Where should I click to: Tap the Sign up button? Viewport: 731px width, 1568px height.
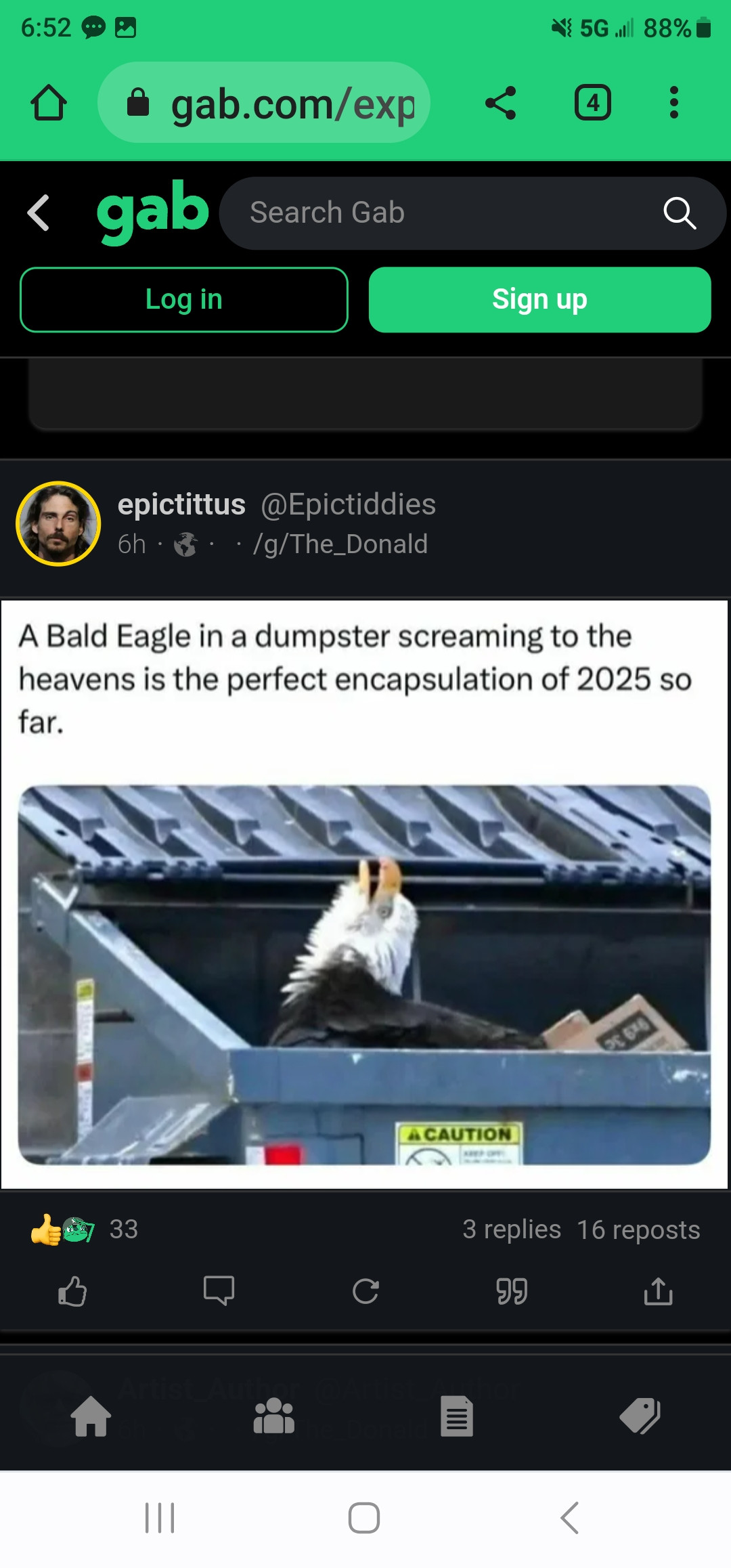tap(539, 299)
